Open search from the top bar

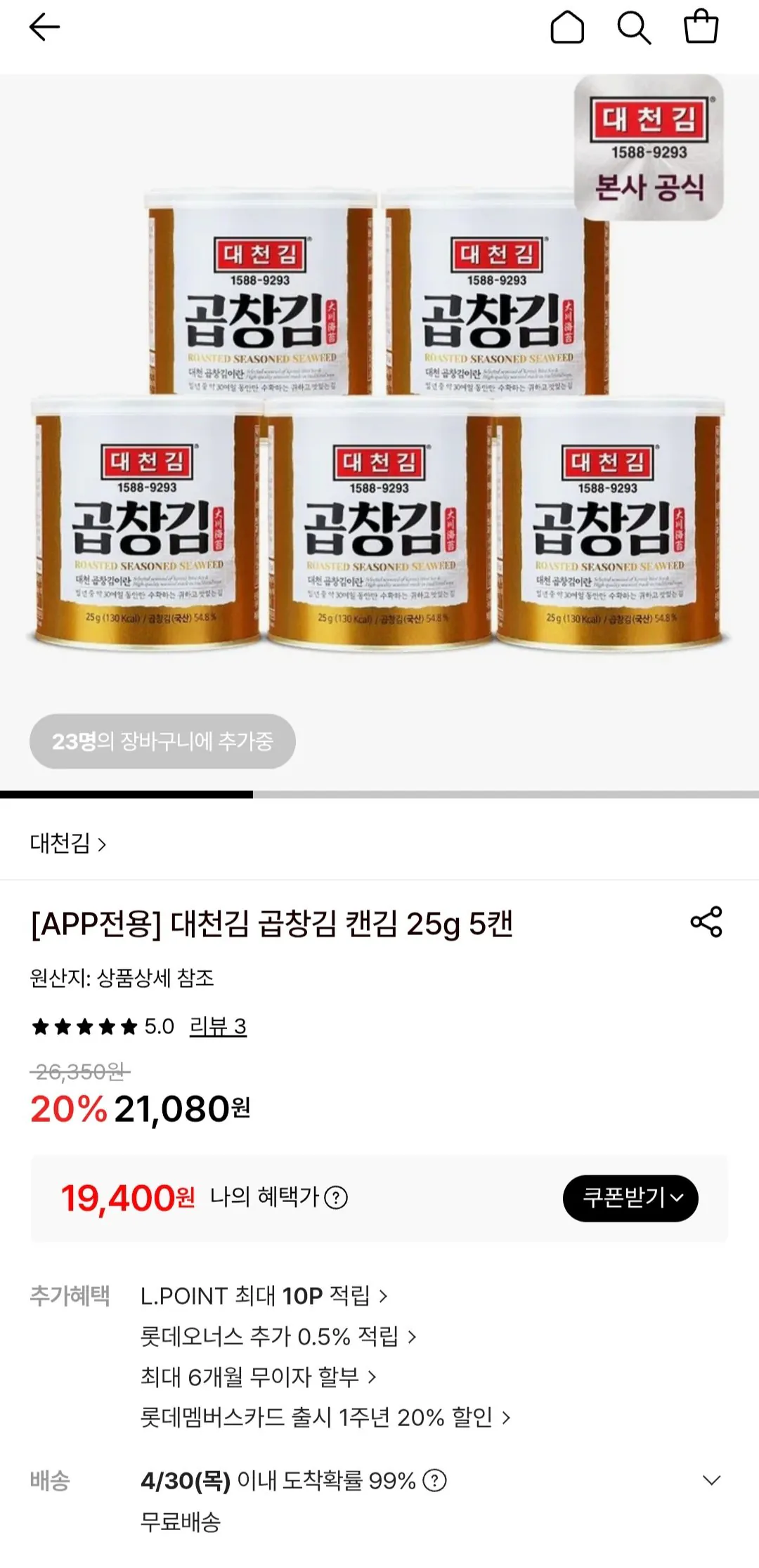[x=635, y=27]
